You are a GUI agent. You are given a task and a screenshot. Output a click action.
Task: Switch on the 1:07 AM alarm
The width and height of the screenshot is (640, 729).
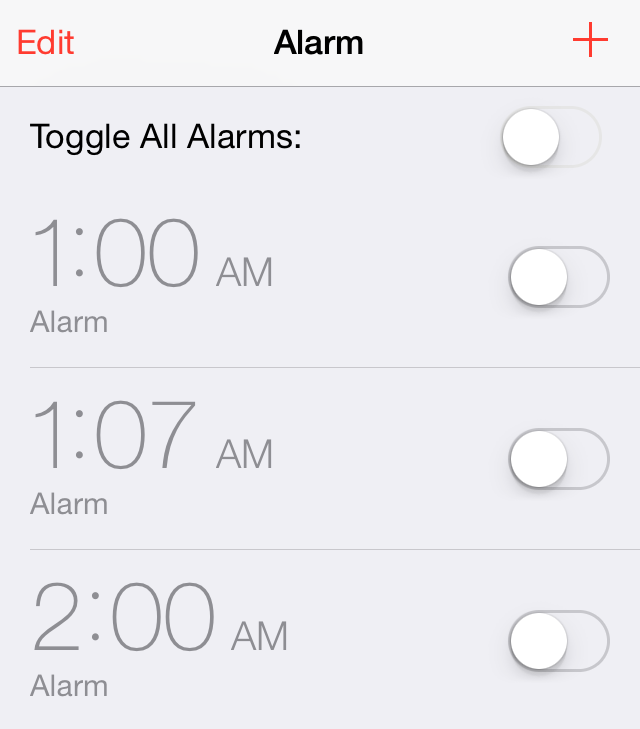pos(558,459)
